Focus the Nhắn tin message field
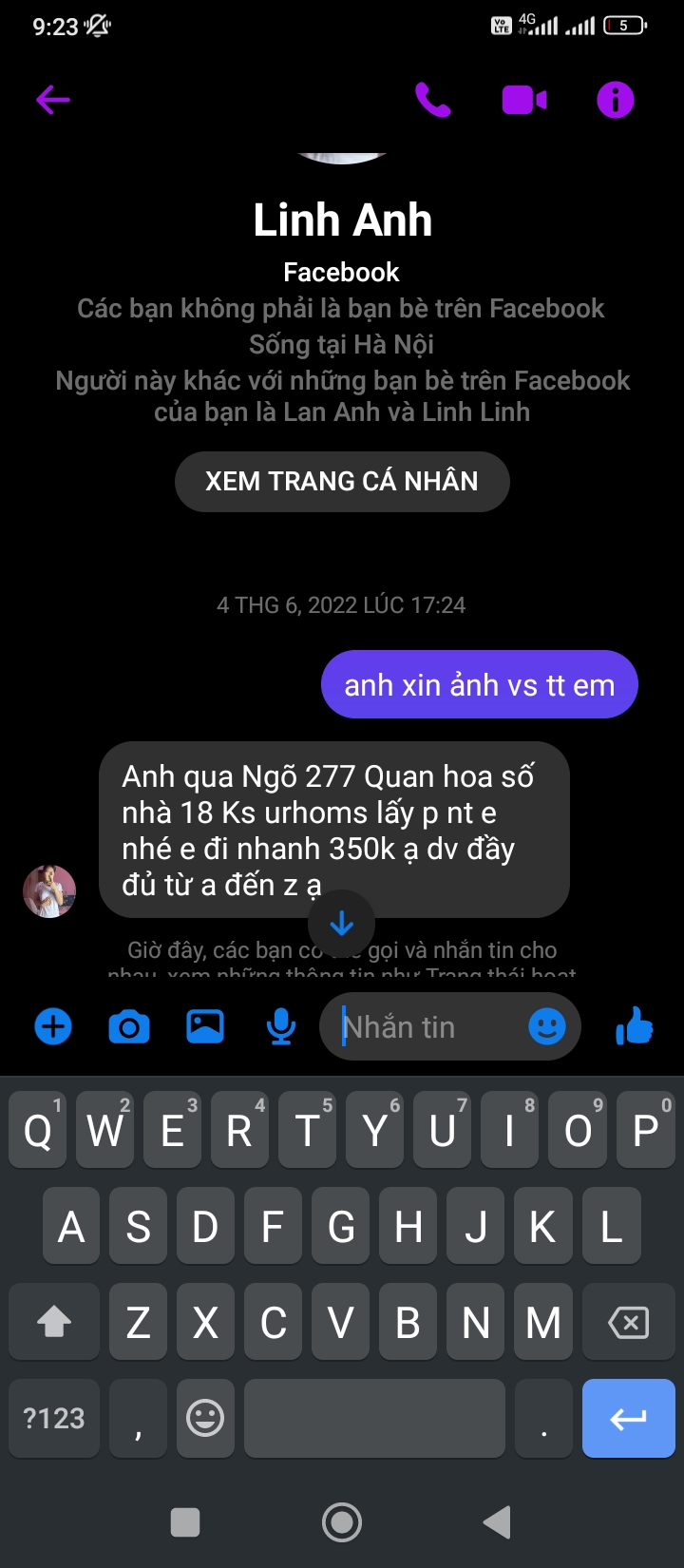The image size is (684, 1568). 427,1027
